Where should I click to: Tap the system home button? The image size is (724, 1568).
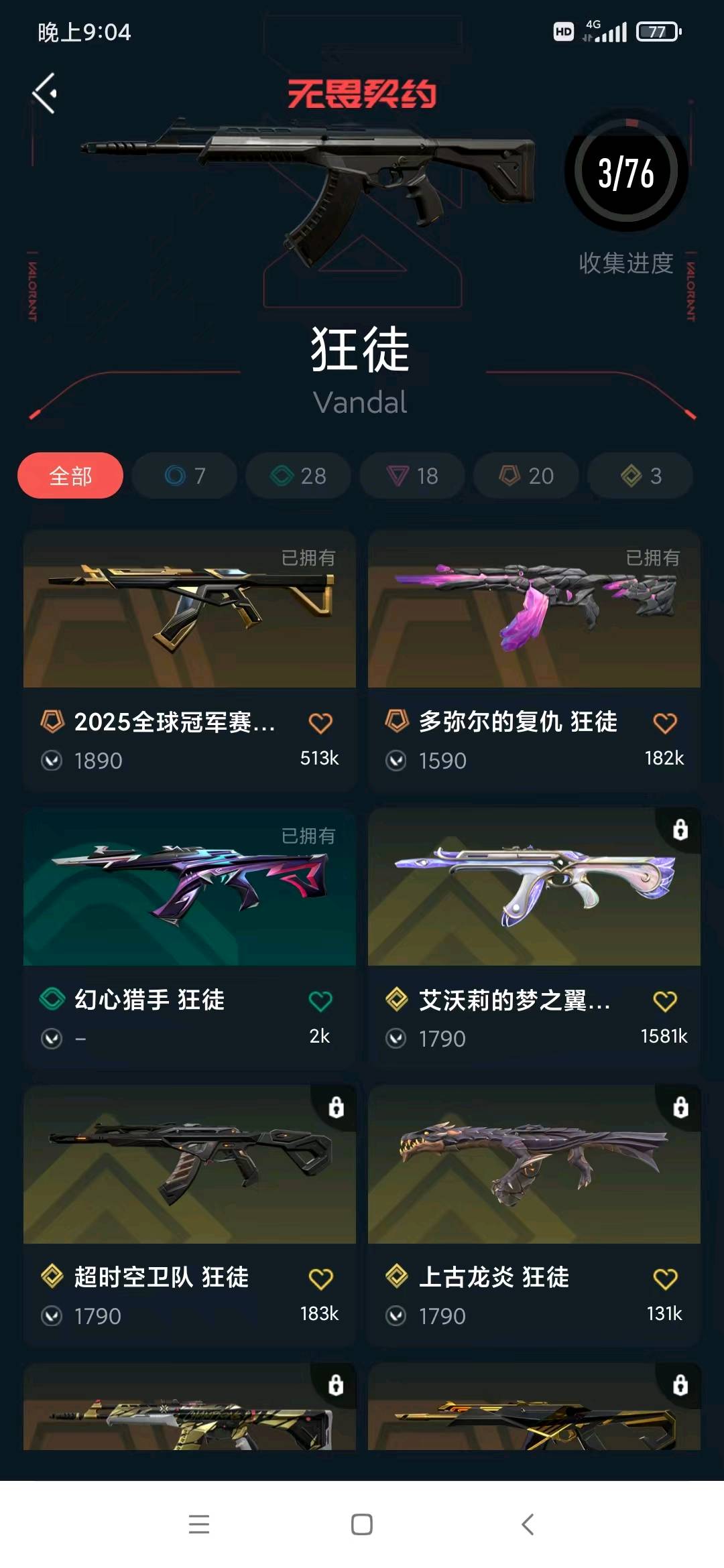pyautogui.click(x=362, y=1524)
